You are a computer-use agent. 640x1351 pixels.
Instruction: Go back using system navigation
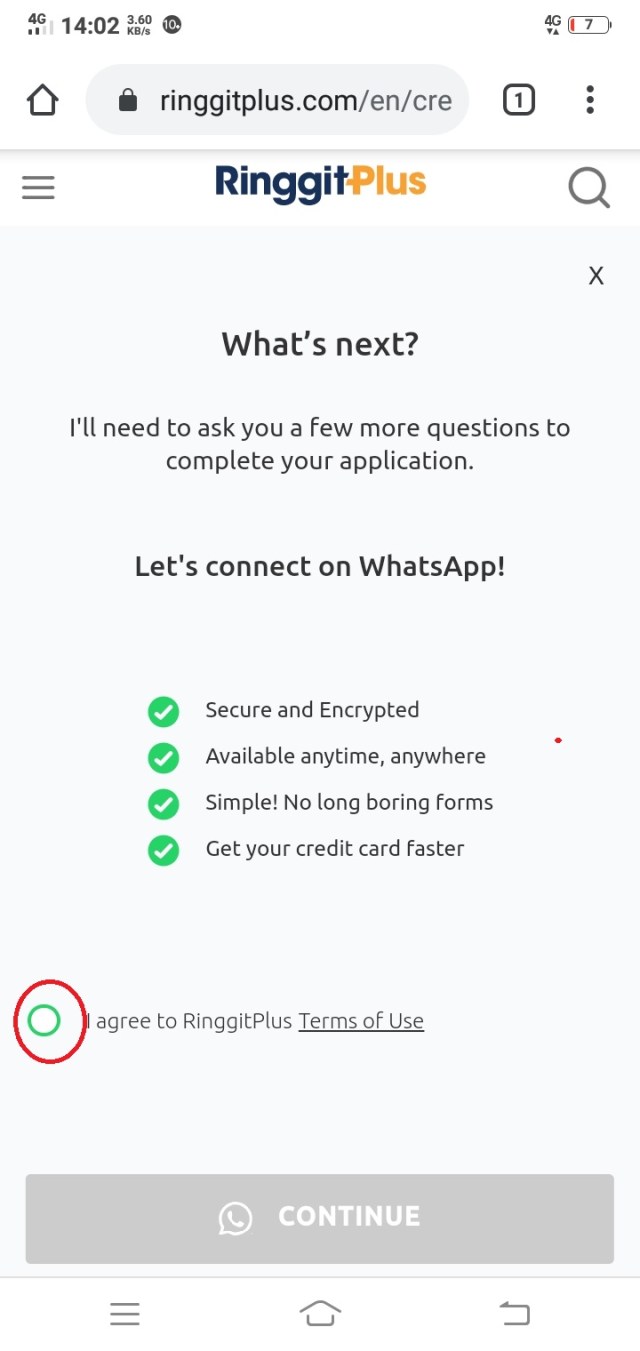point(514,1313)
